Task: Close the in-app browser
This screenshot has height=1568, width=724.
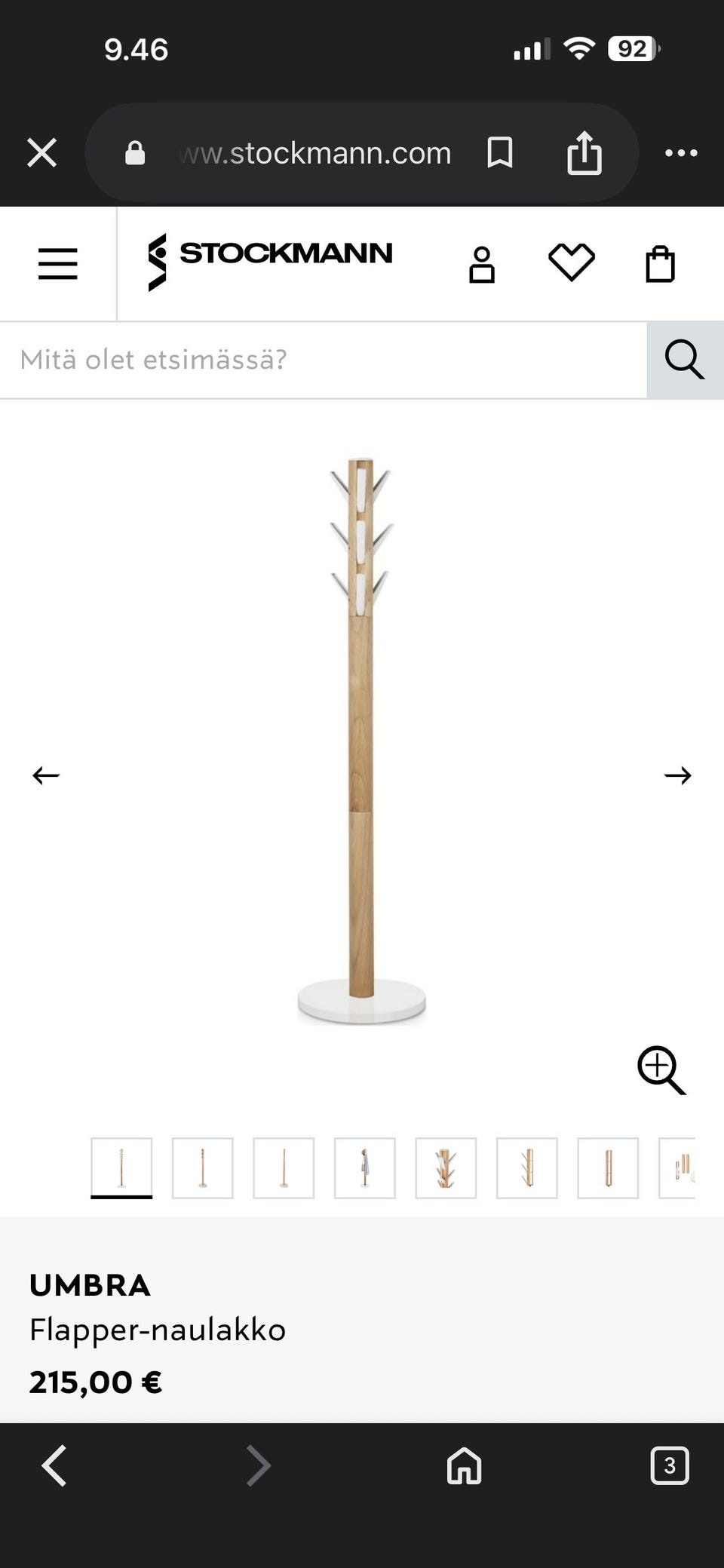Action: 41,153
